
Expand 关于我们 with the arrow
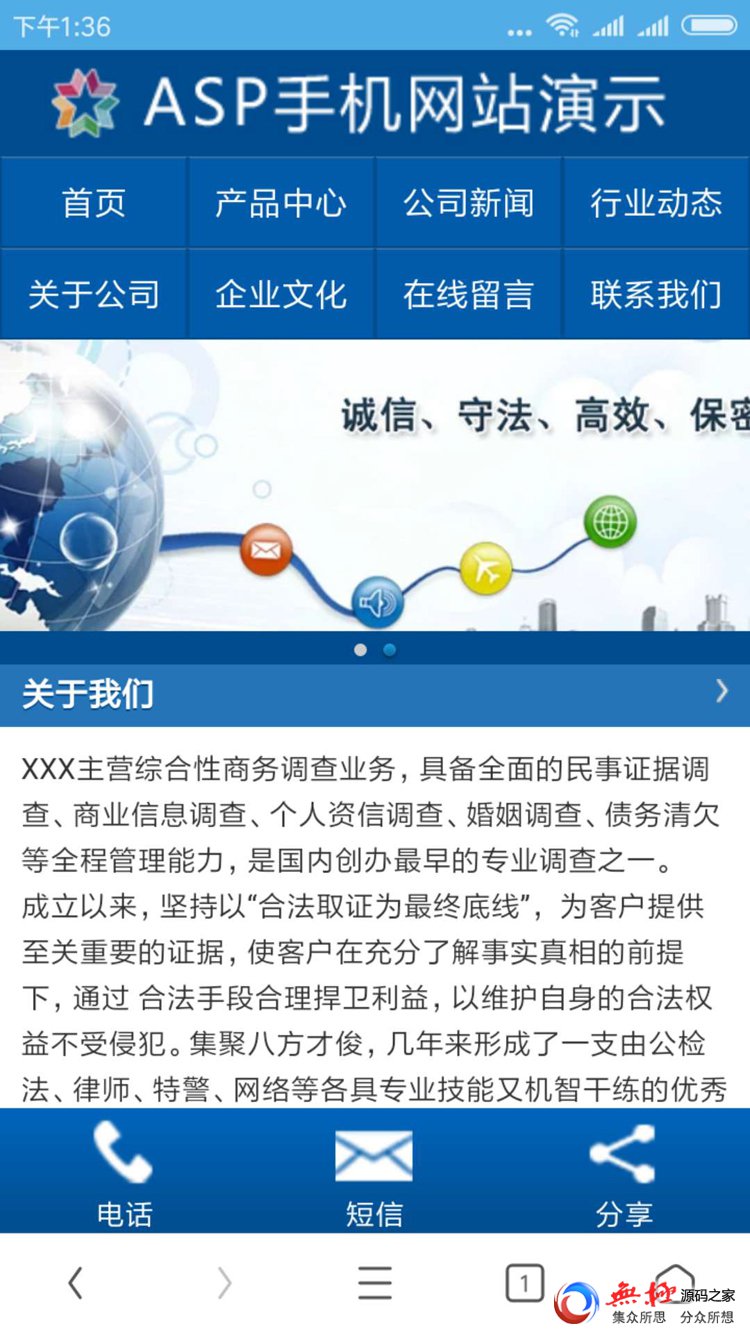pyautogui.click(x=722, y=691)
